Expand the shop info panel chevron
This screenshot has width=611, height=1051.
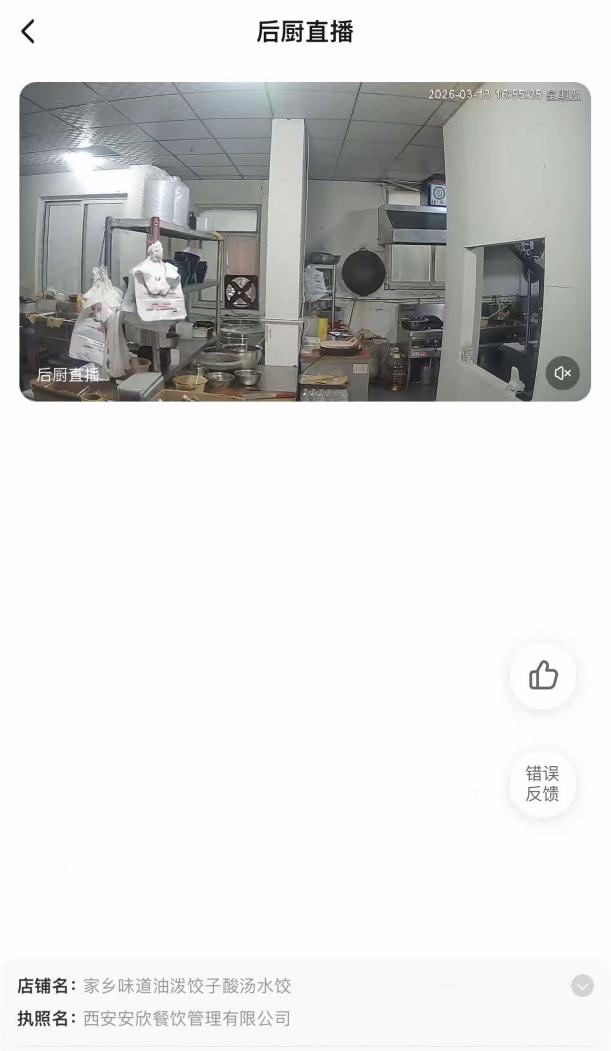click(582, 986)
